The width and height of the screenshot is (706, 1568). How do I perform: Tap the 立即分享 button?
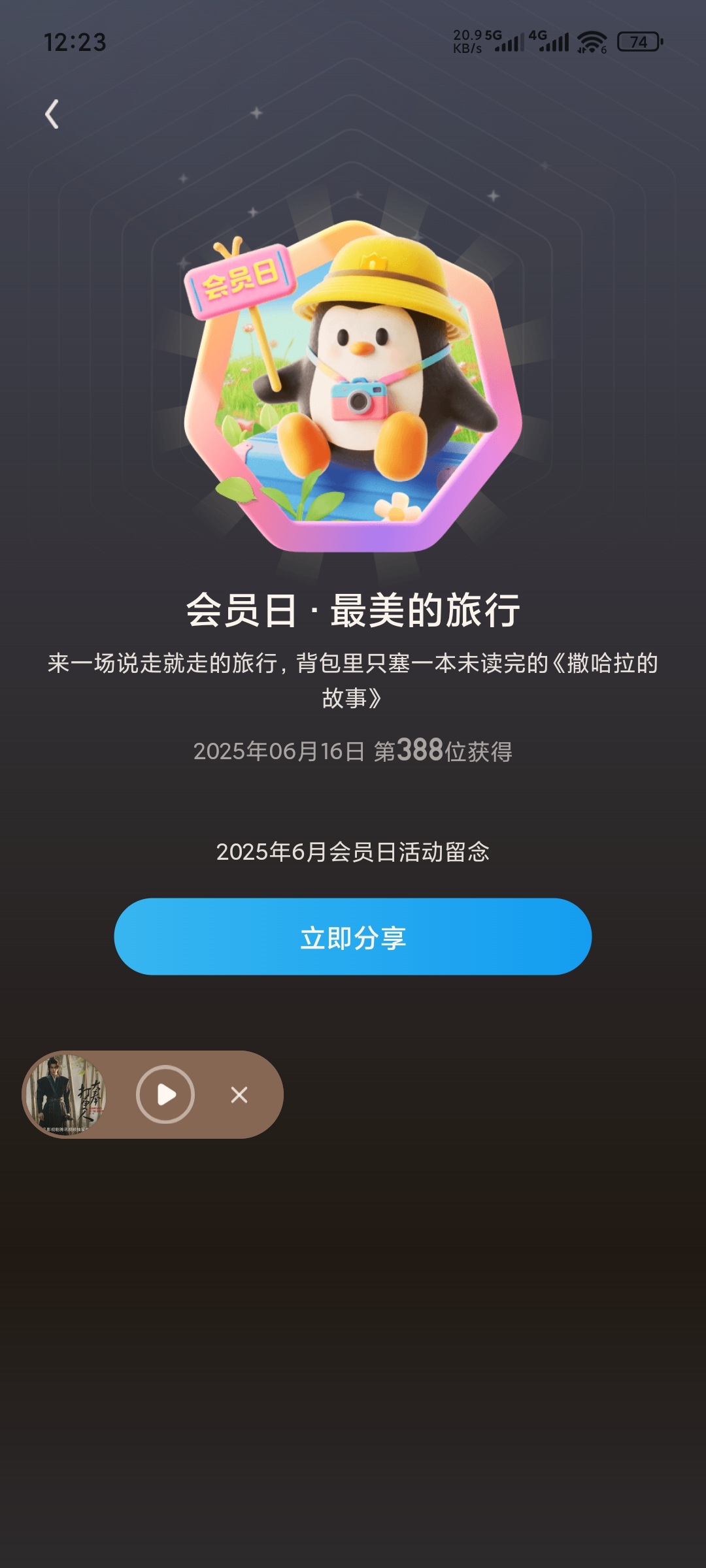[x=353, y=936]
